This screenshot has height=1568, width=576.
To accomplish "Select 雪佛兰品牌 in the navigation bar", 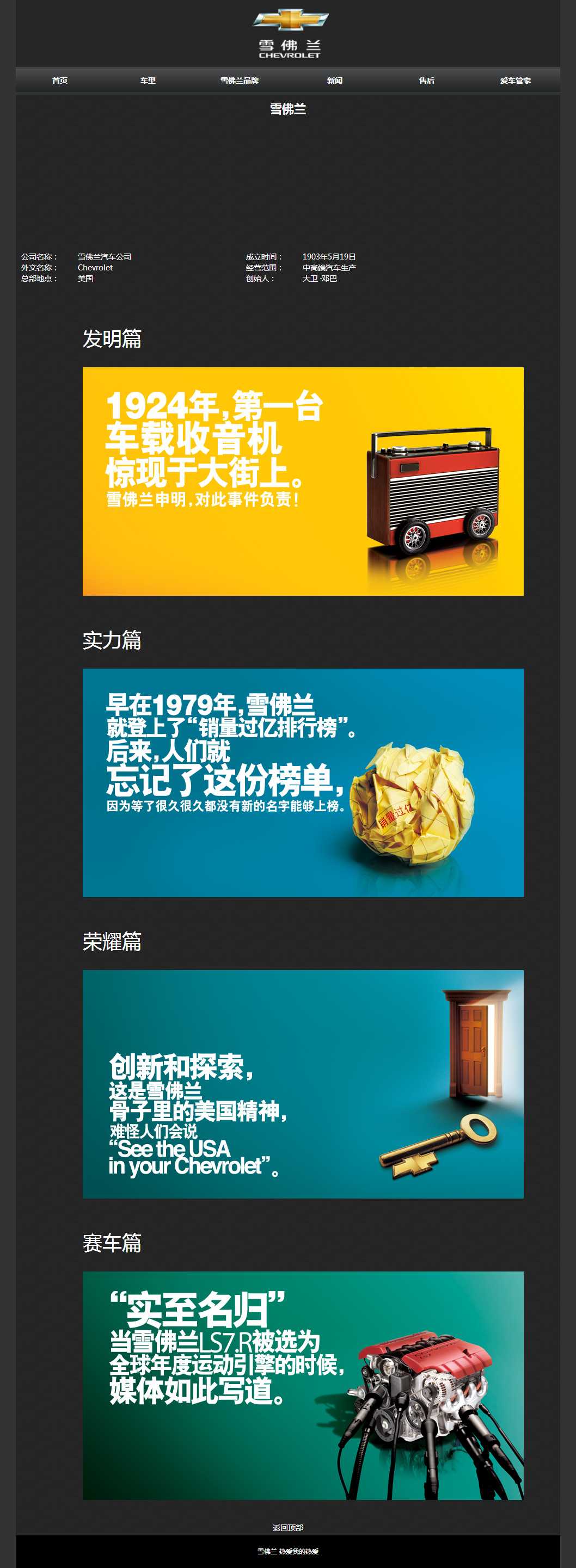I will [240, 81].
